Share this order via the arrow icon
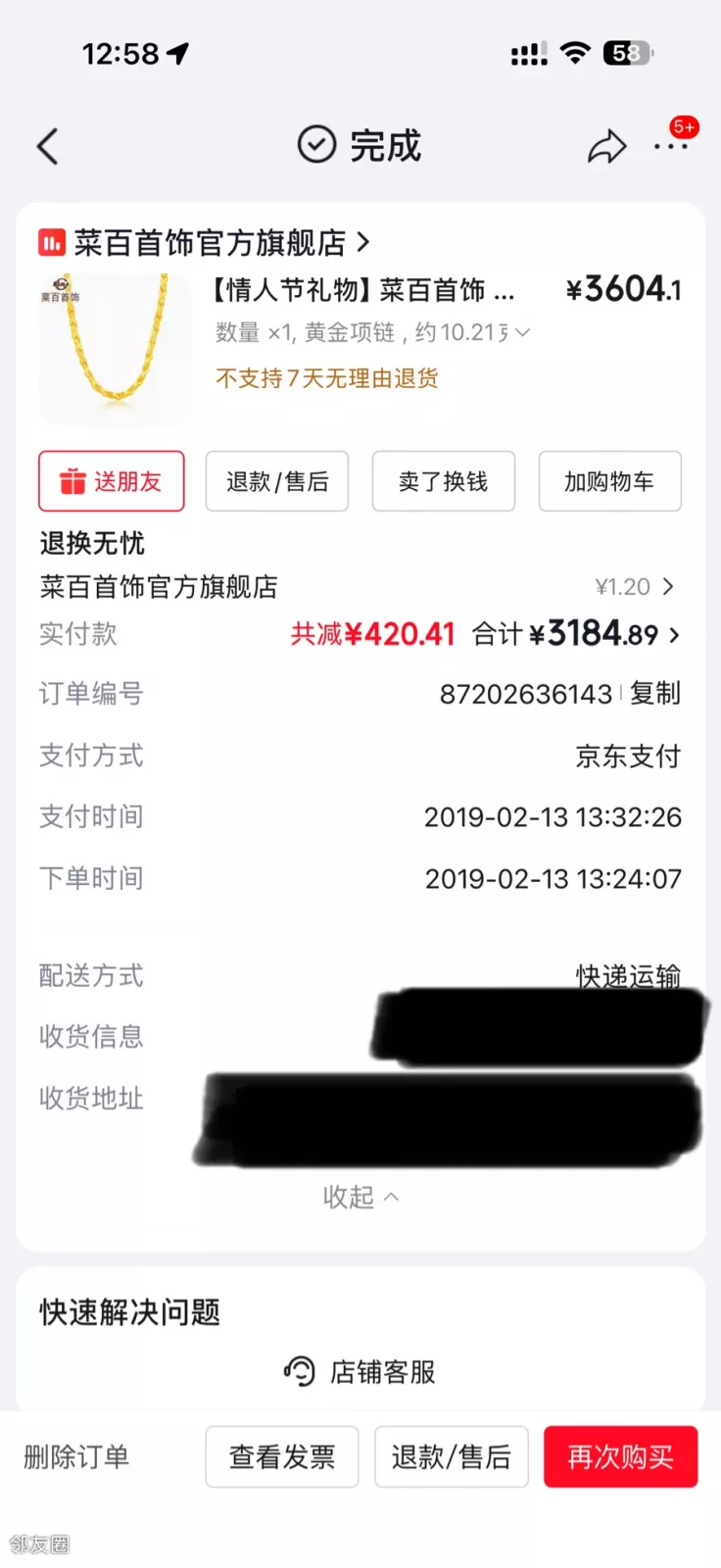 pyautogui.click(x=606, y=147)
